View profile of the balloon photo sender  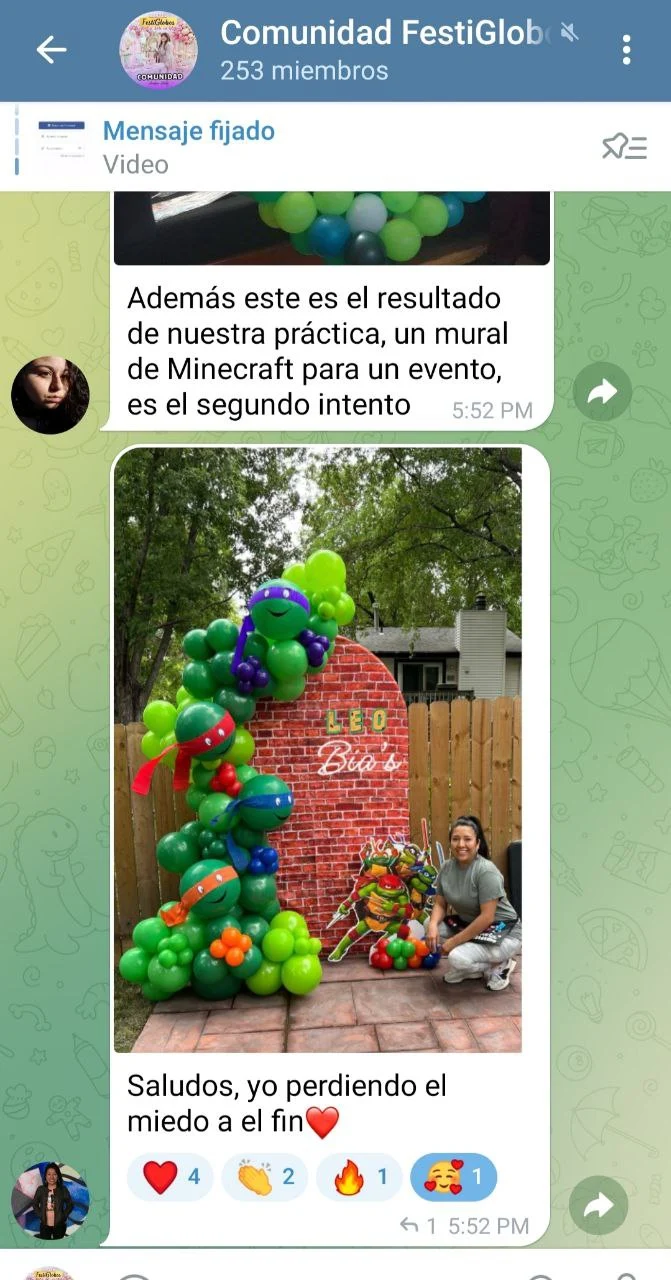pos(50,1200)
